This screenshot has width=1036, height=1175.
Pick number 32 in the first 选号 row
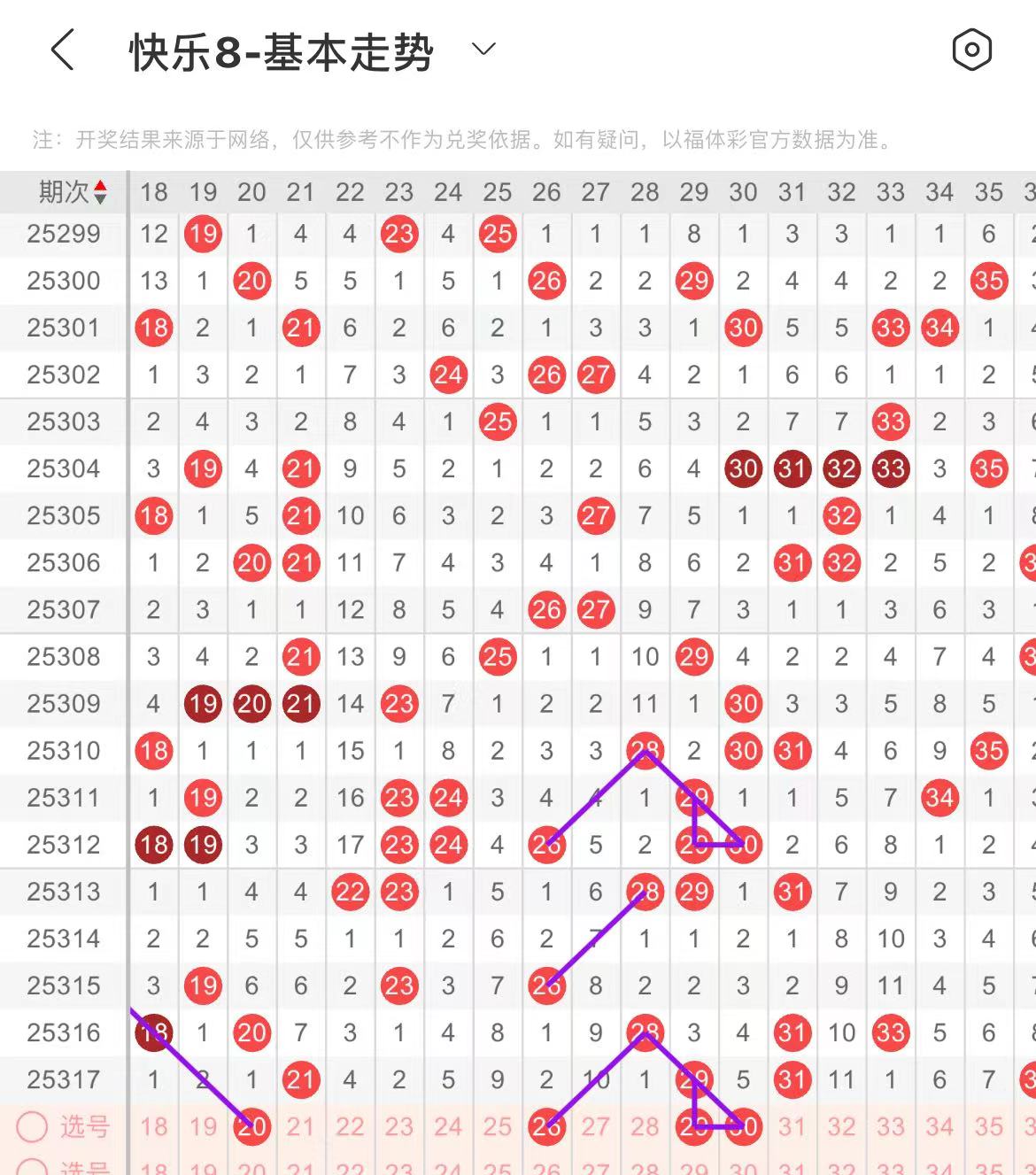point(841,1127)
